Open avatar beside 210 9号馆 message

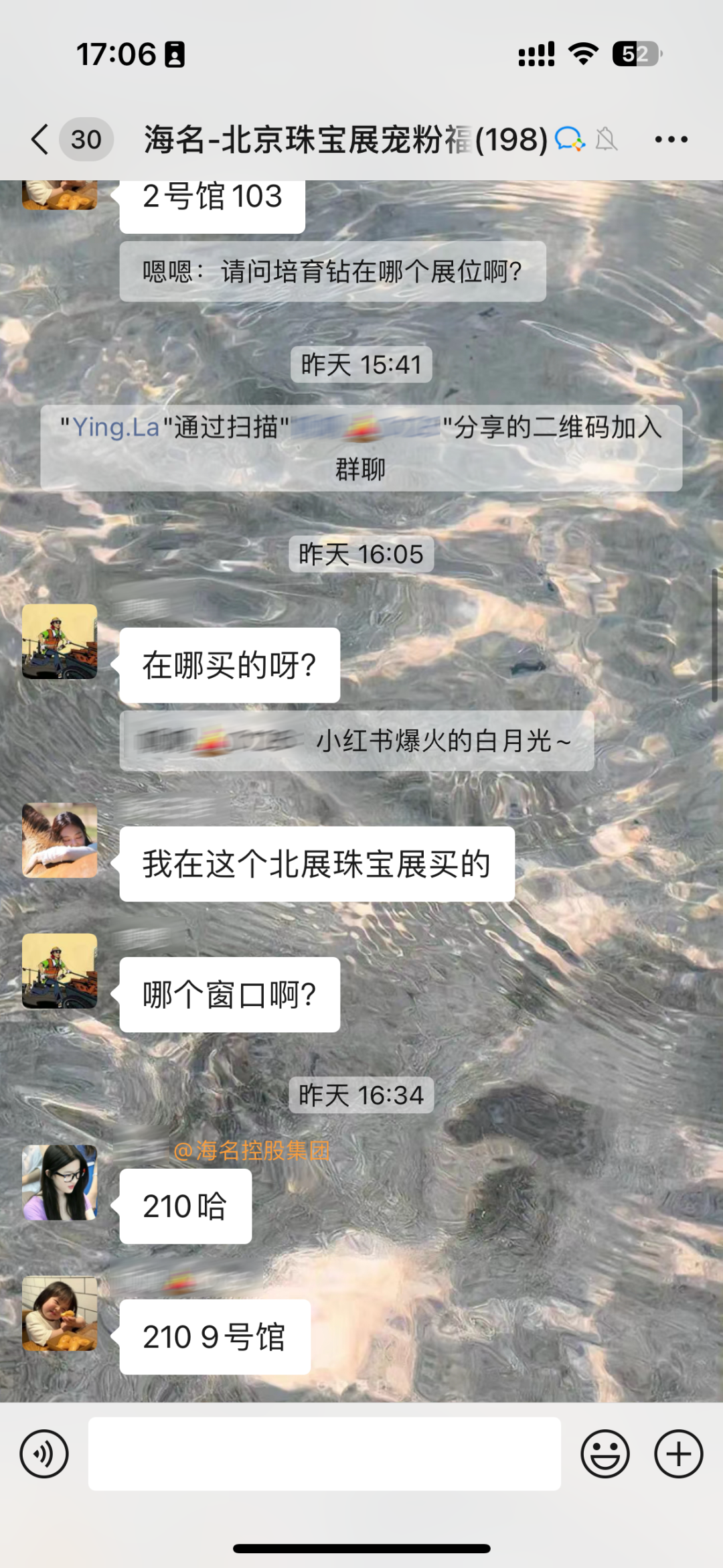[x=60, y=1313]
